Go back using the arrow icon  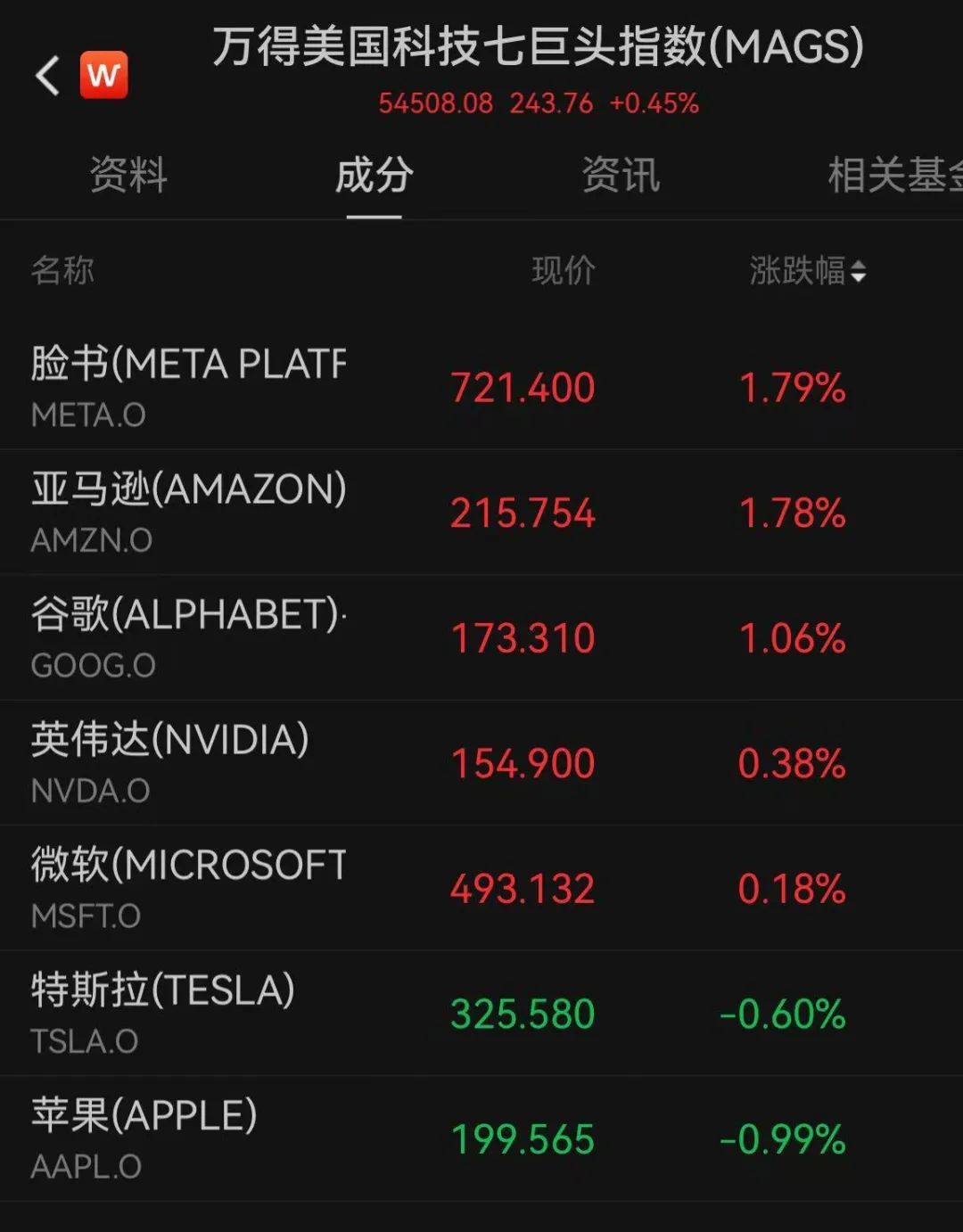click(48, 76)
